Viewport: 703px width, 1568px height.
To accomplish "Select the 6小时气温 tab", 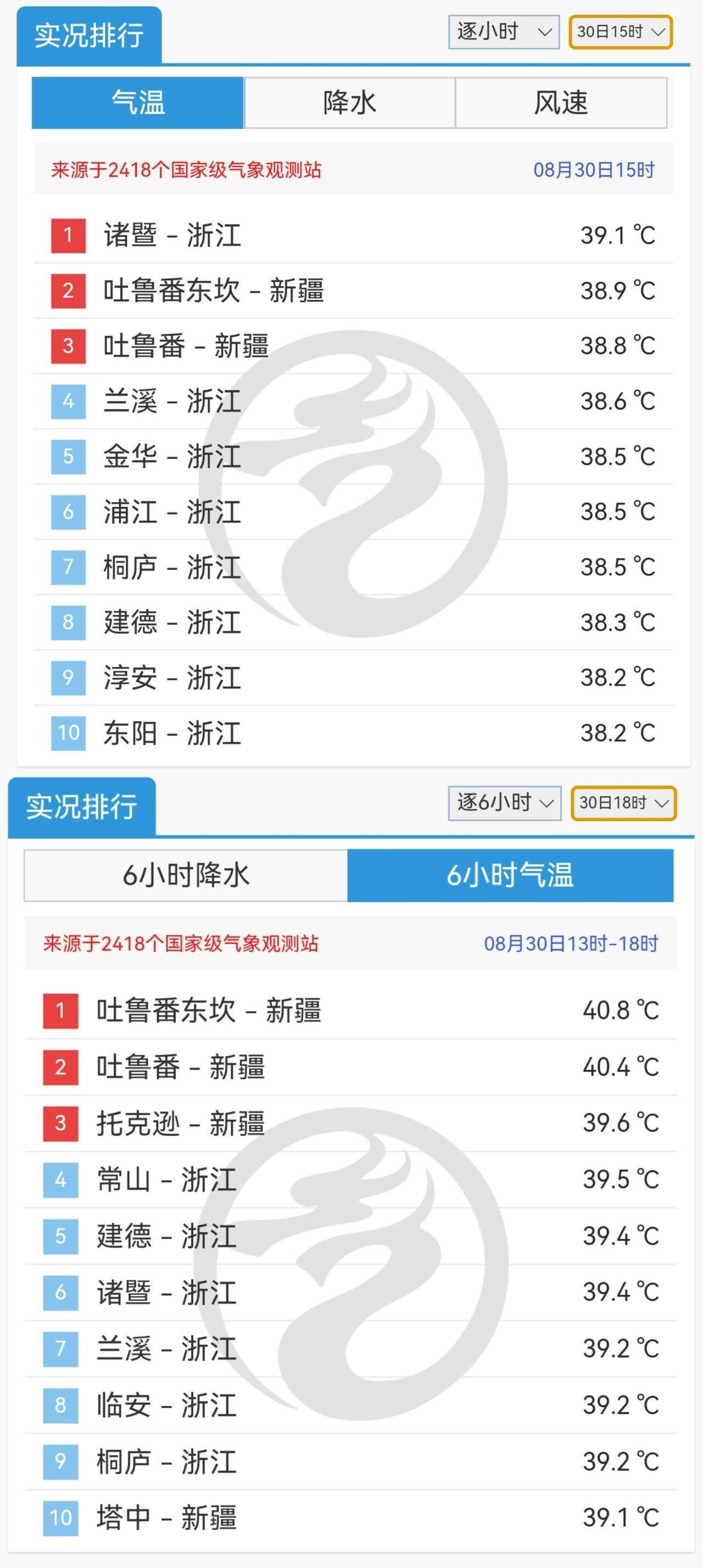I will pos(510,876).
